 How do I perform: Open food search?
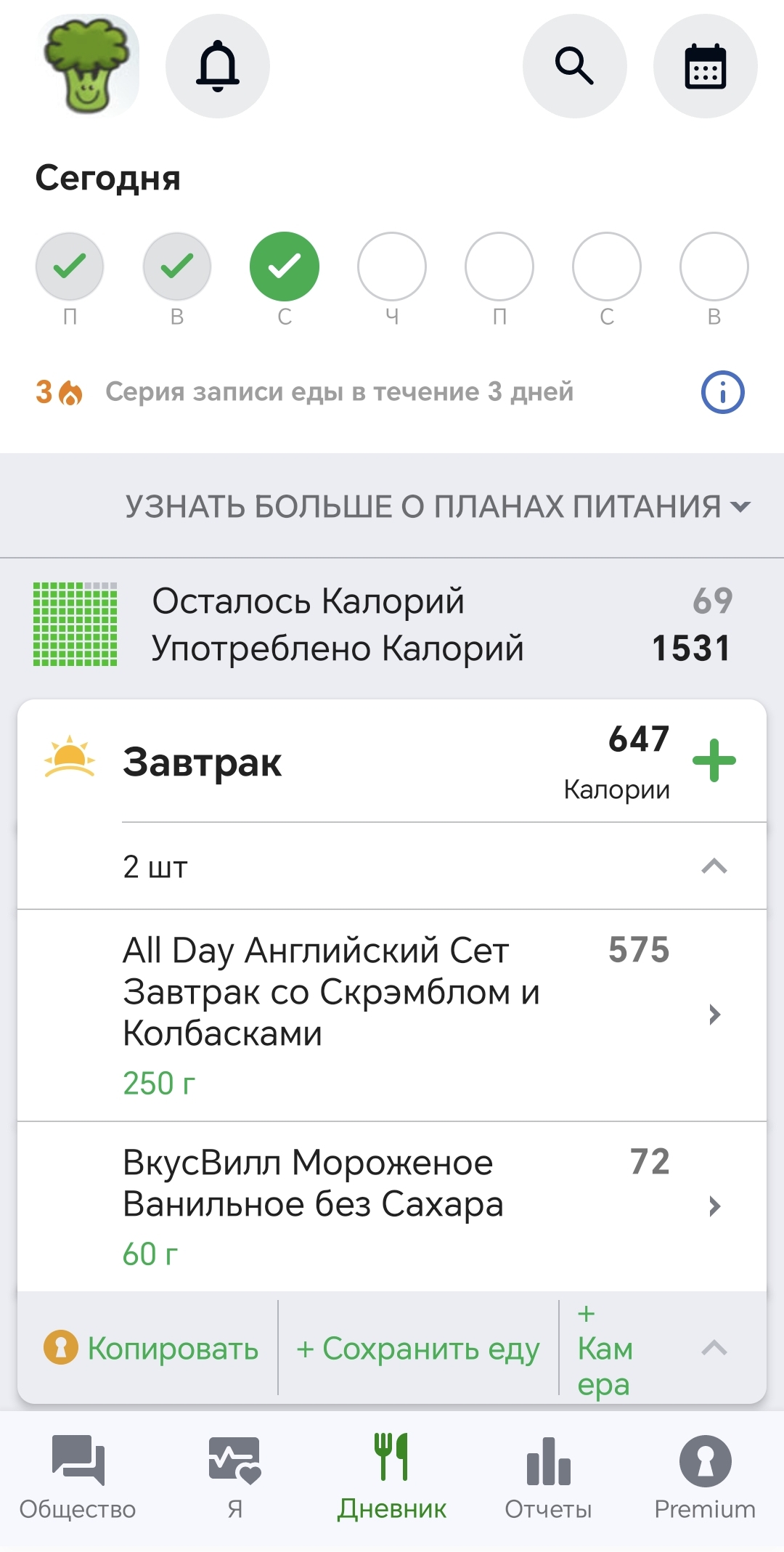click(x=574, y=67)
